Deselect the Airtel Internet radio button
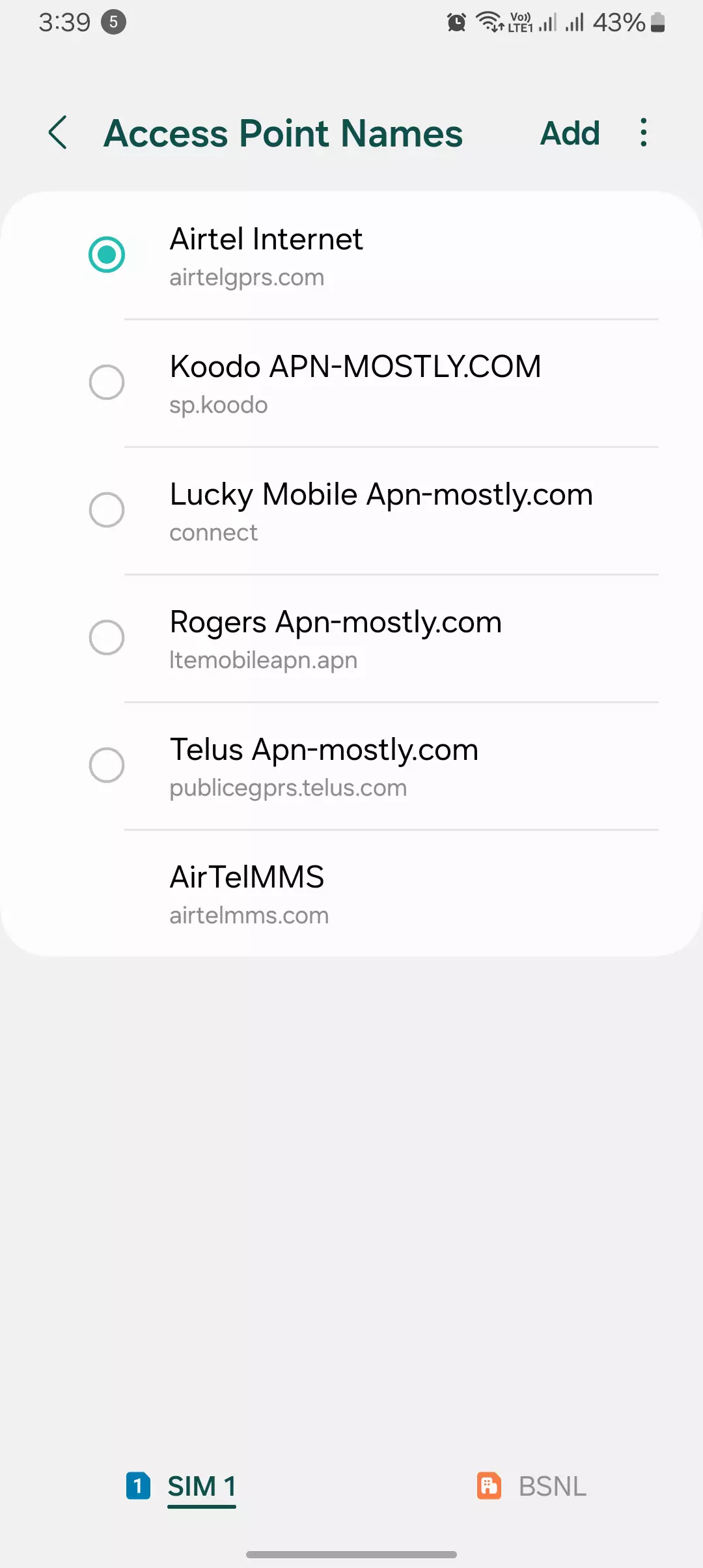The width and height of the screenshot is (703, 1568). pos(107,255)
